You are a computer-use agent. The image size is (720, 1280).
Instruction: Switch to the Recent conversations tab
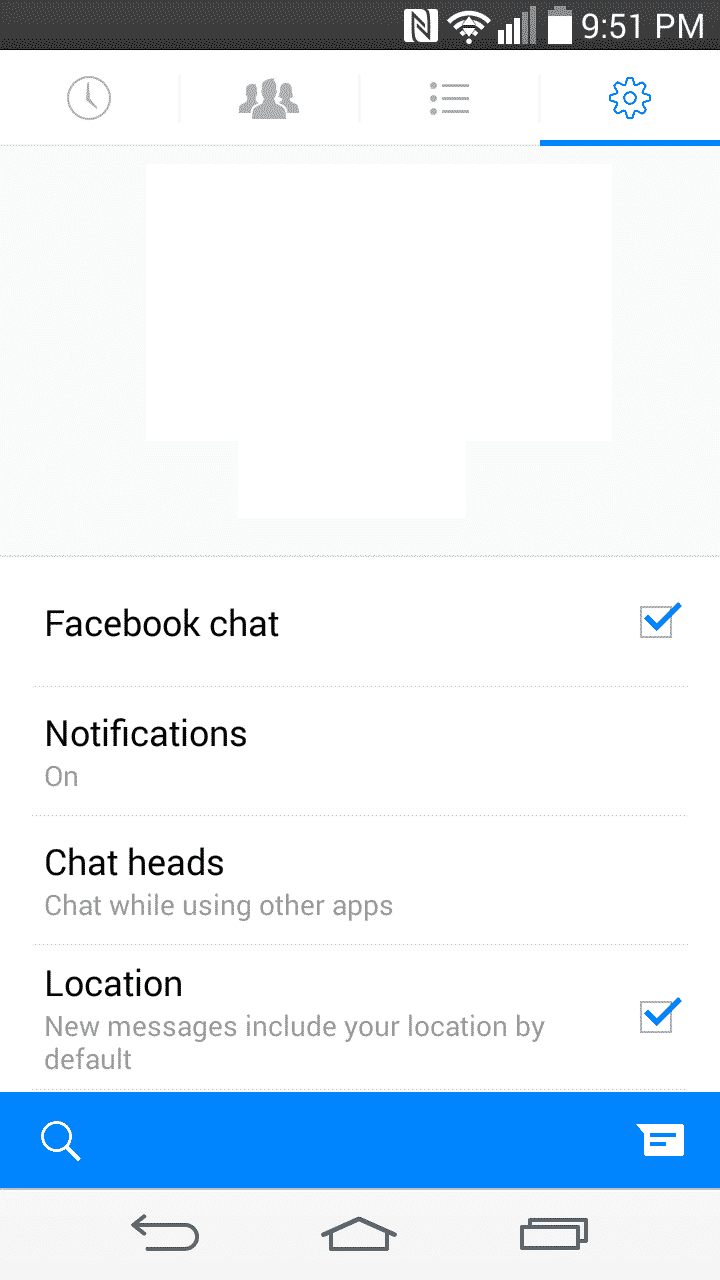coord(89,98)
